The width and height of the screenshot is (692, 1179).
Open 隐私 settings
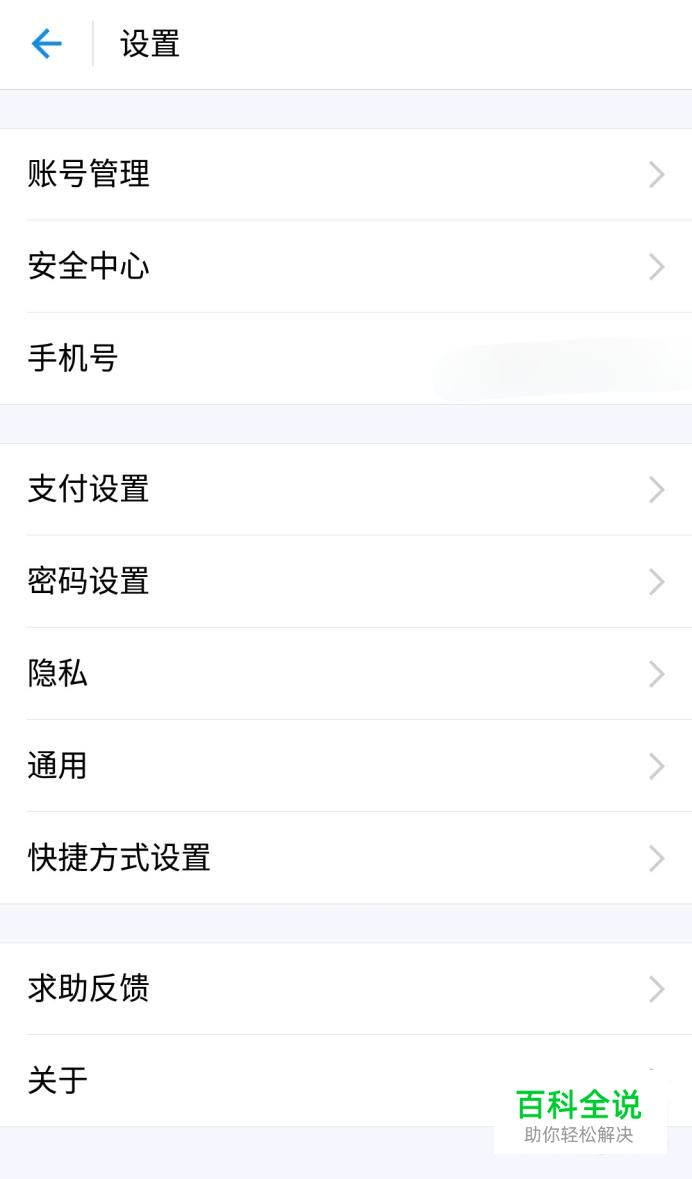pyautogui.click(x=346, y=674)
